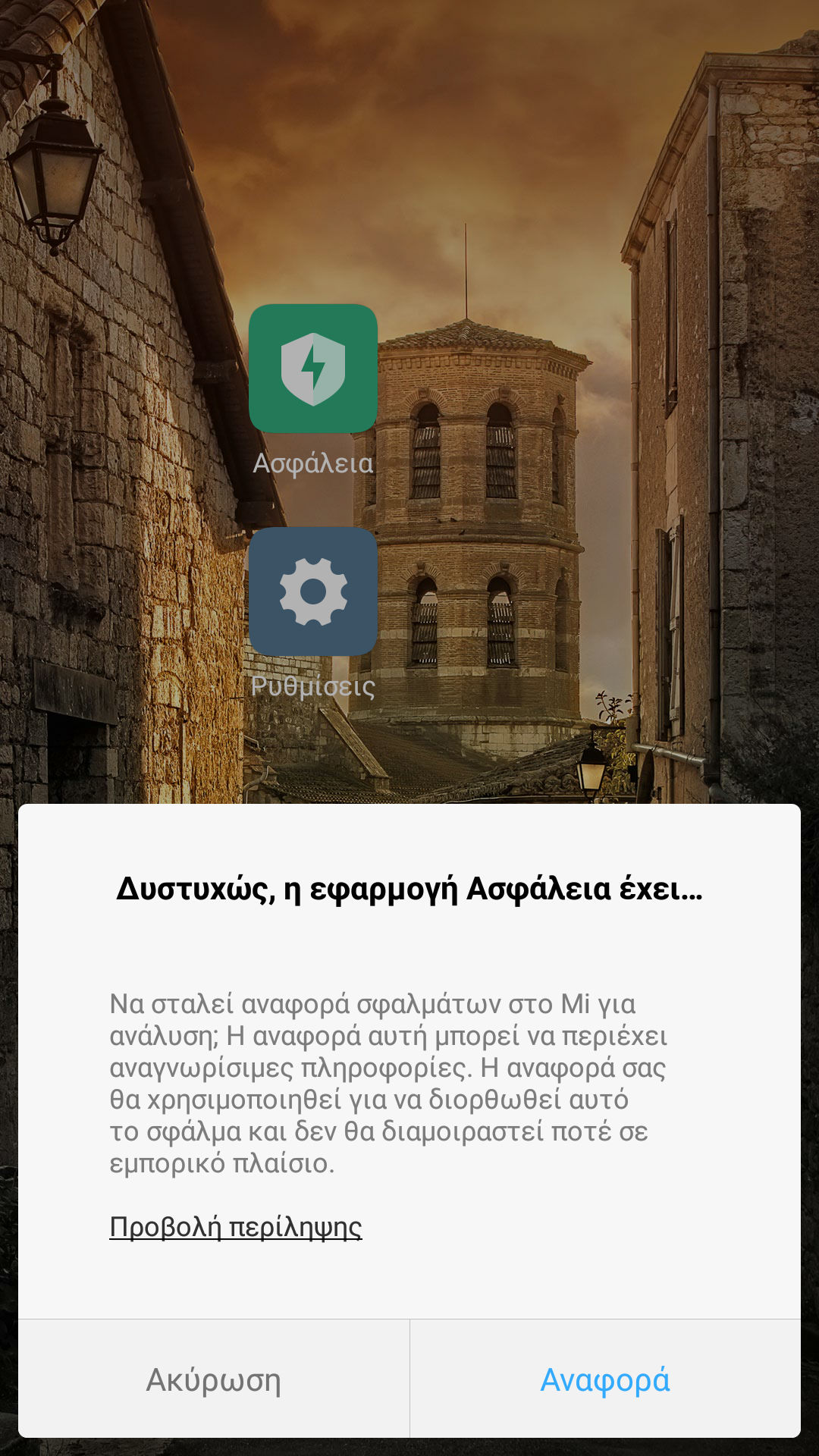Open the Ασφάλεια app icon

point(313,369)
